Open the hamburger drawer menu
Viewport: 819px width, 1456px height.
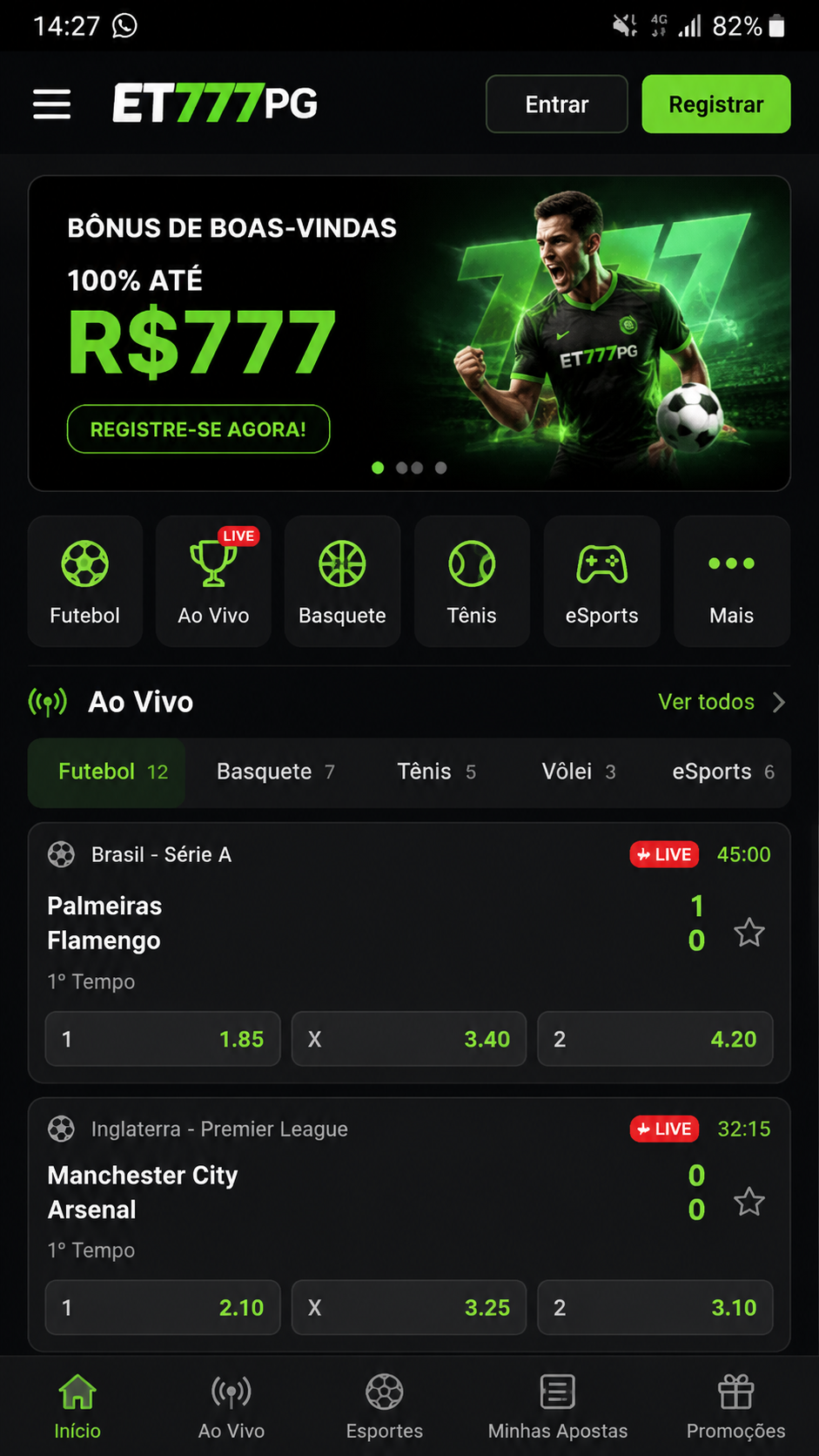point(52,104)
